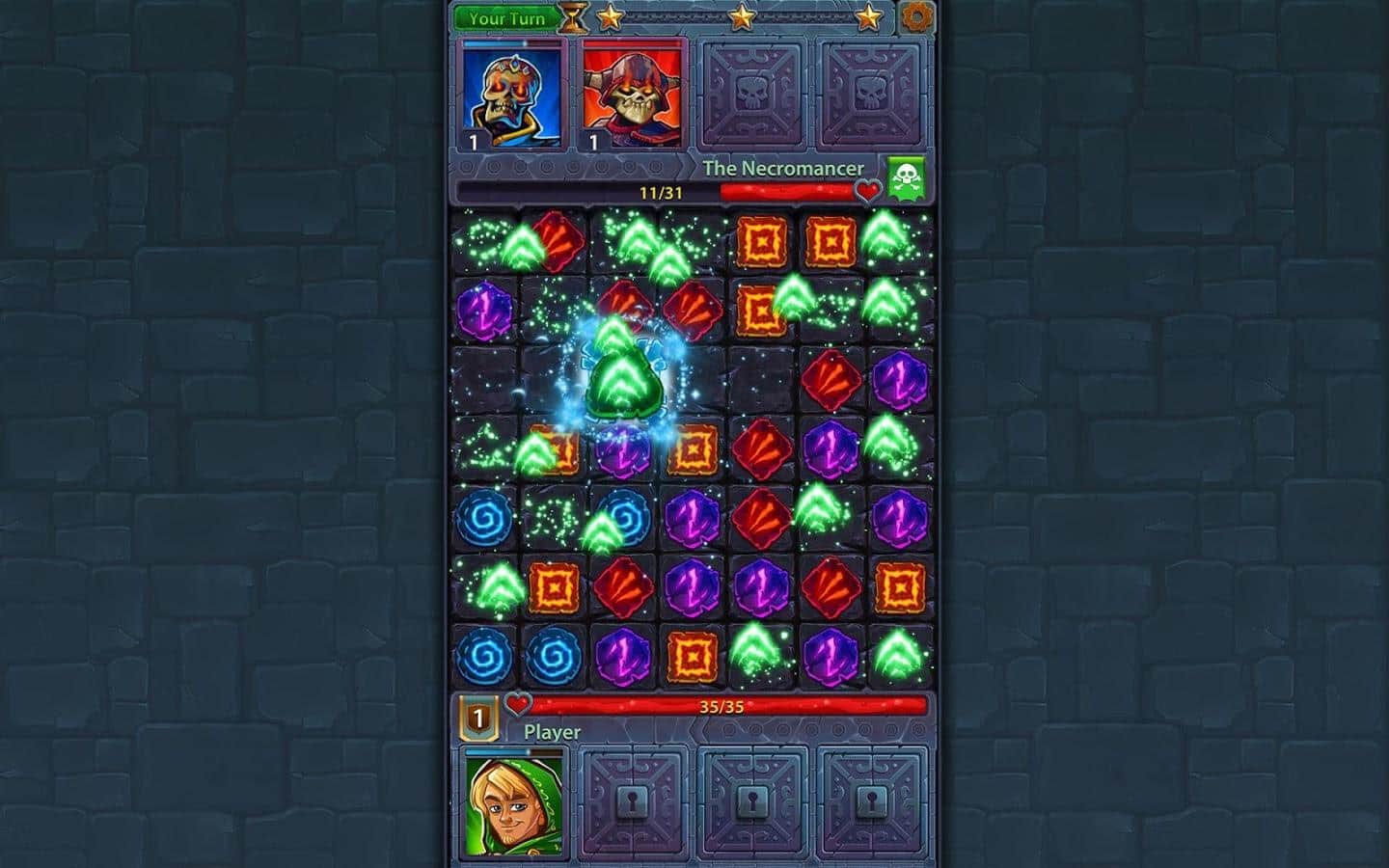The image size is (1389, 868).
Task: Open the settings gear icon
Action: click(916, 16)
